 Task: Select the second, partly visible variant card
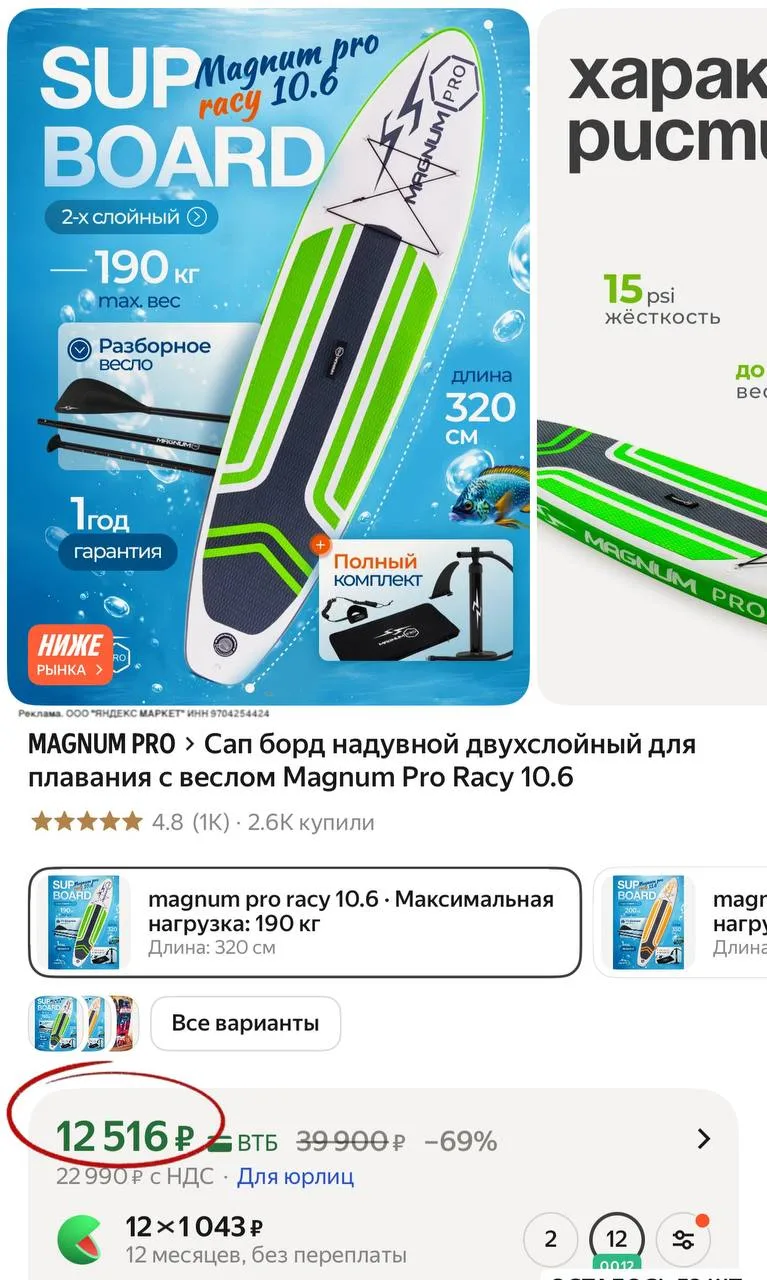click(682, 921)
